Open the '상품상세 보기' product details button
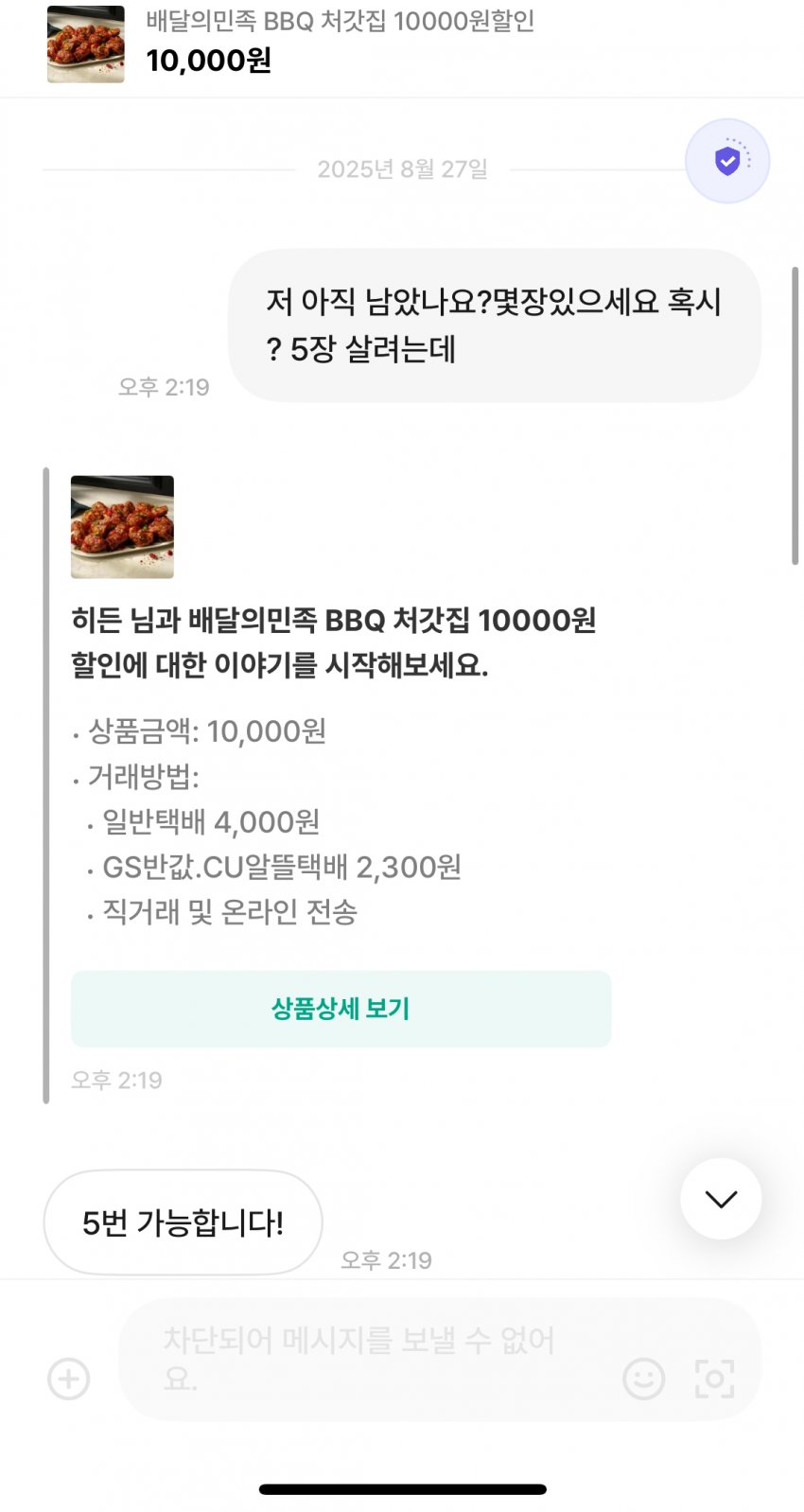The width and height of the screenshot is (804, 1512). 340,1009
